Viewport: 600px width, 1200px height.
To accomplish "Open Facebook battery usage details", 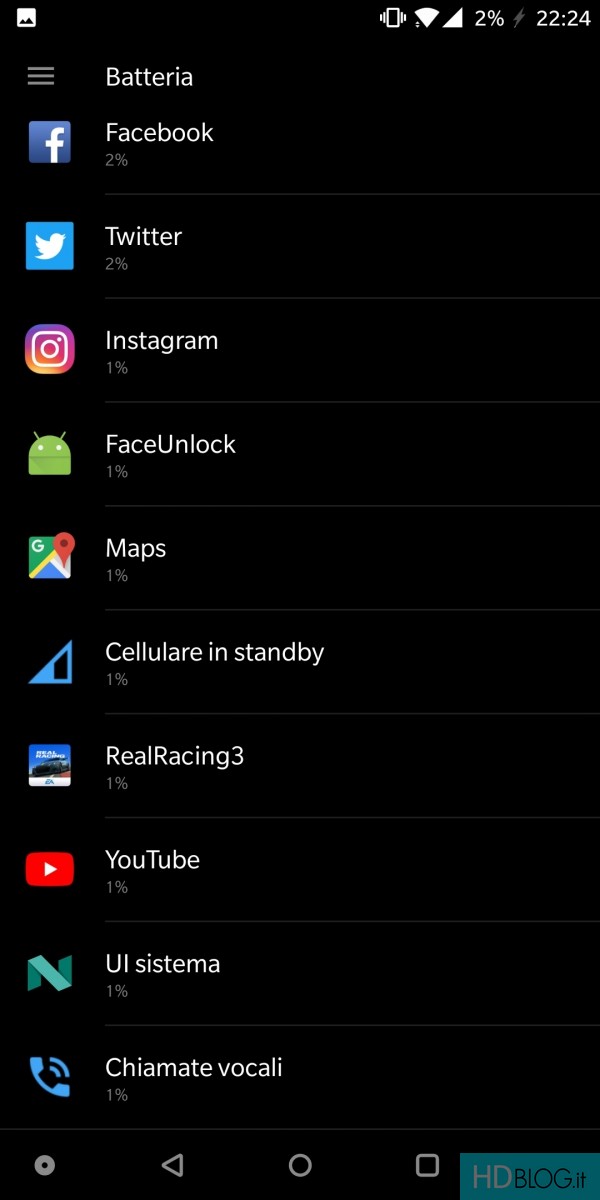I will click(300, 144).
